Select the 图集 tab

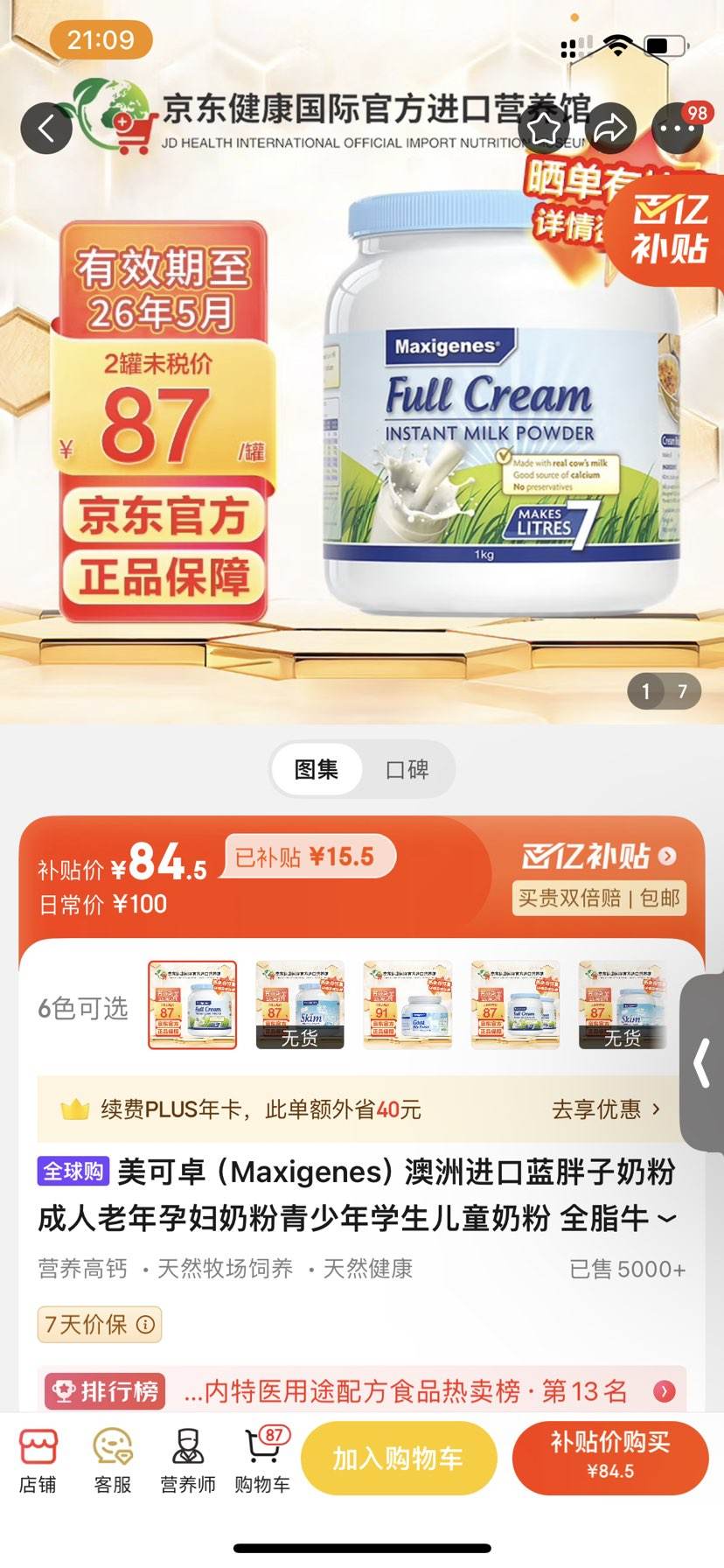point(317,768)
